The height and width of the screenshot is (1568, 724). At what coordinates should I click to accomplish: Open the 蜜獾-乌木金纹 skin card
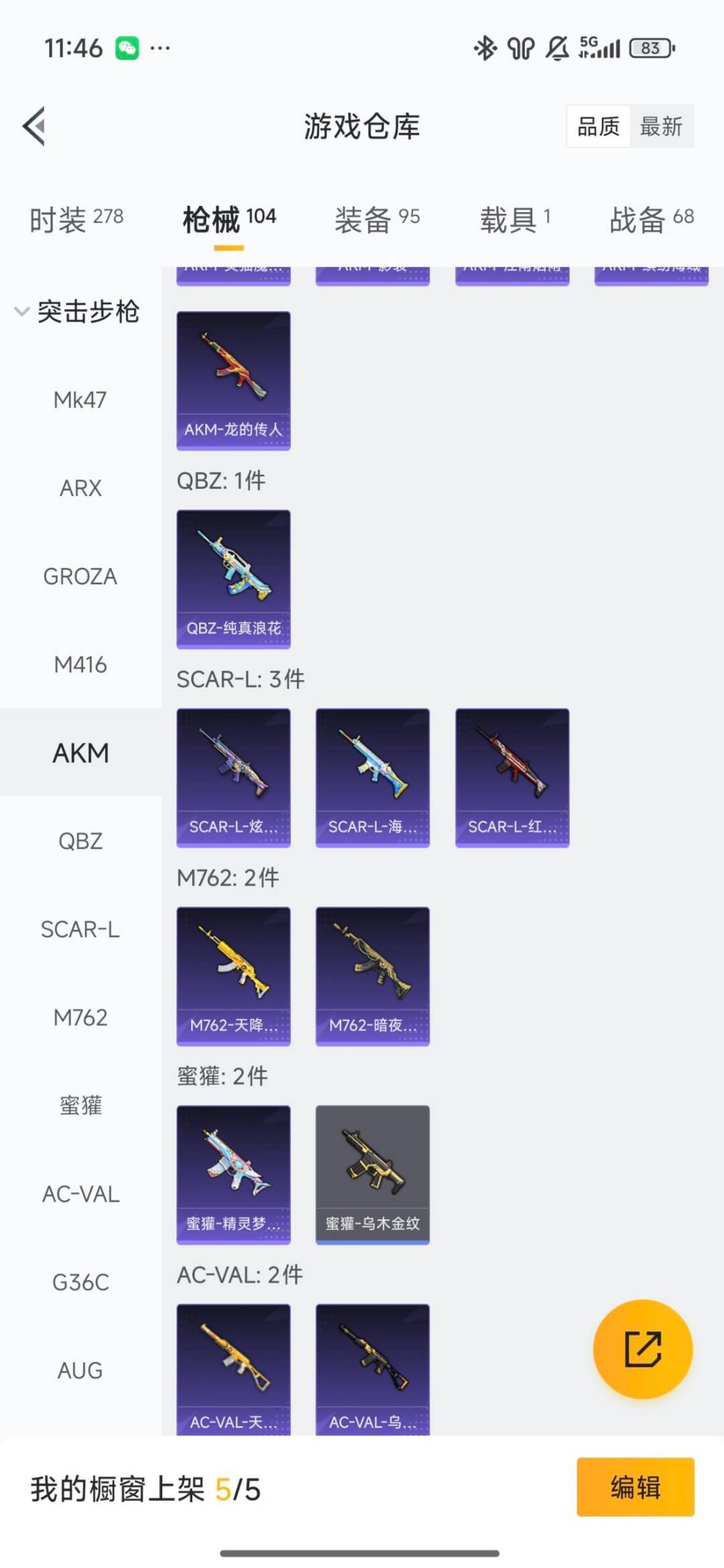(373, 1174)
